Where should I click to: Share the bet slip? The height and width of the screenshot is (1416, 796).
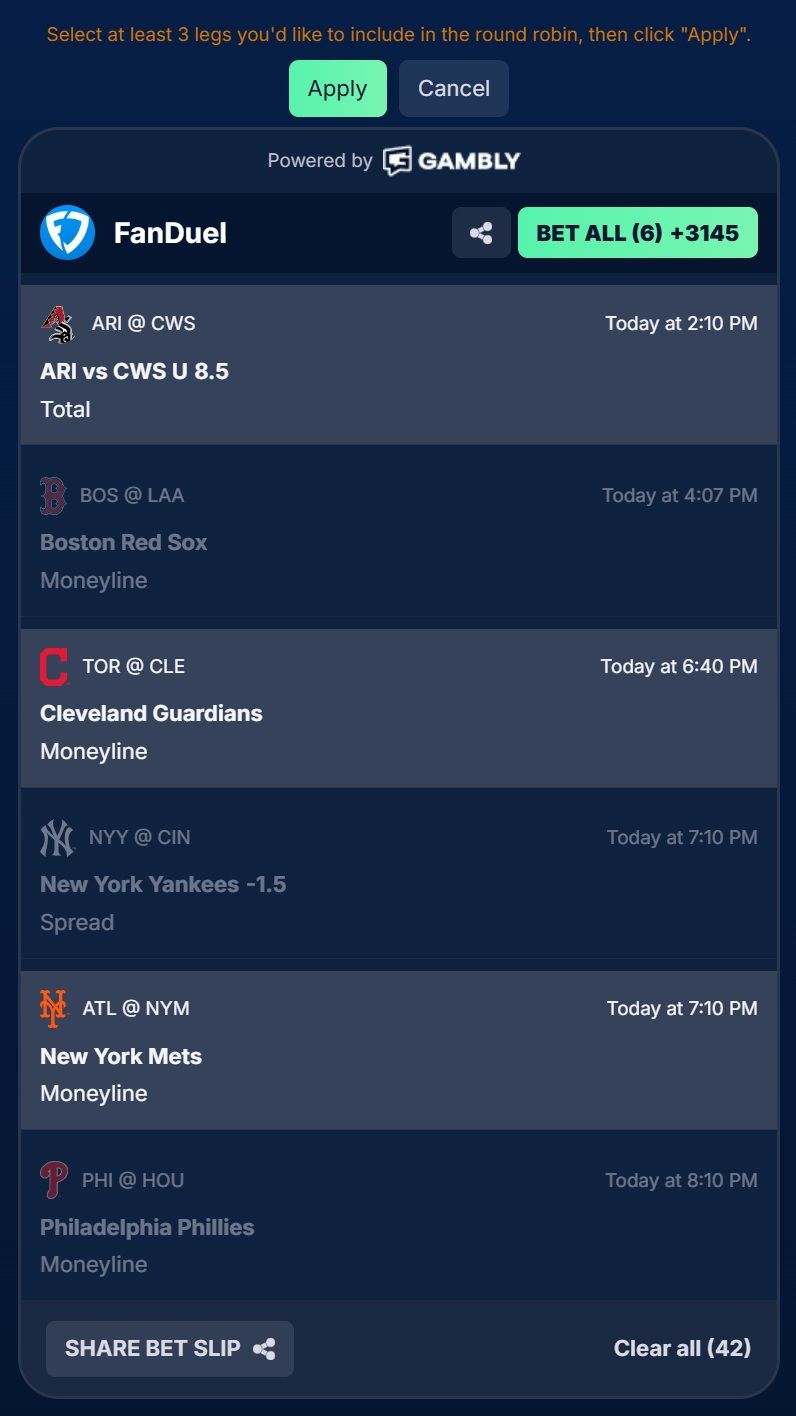pos(169,1348)
